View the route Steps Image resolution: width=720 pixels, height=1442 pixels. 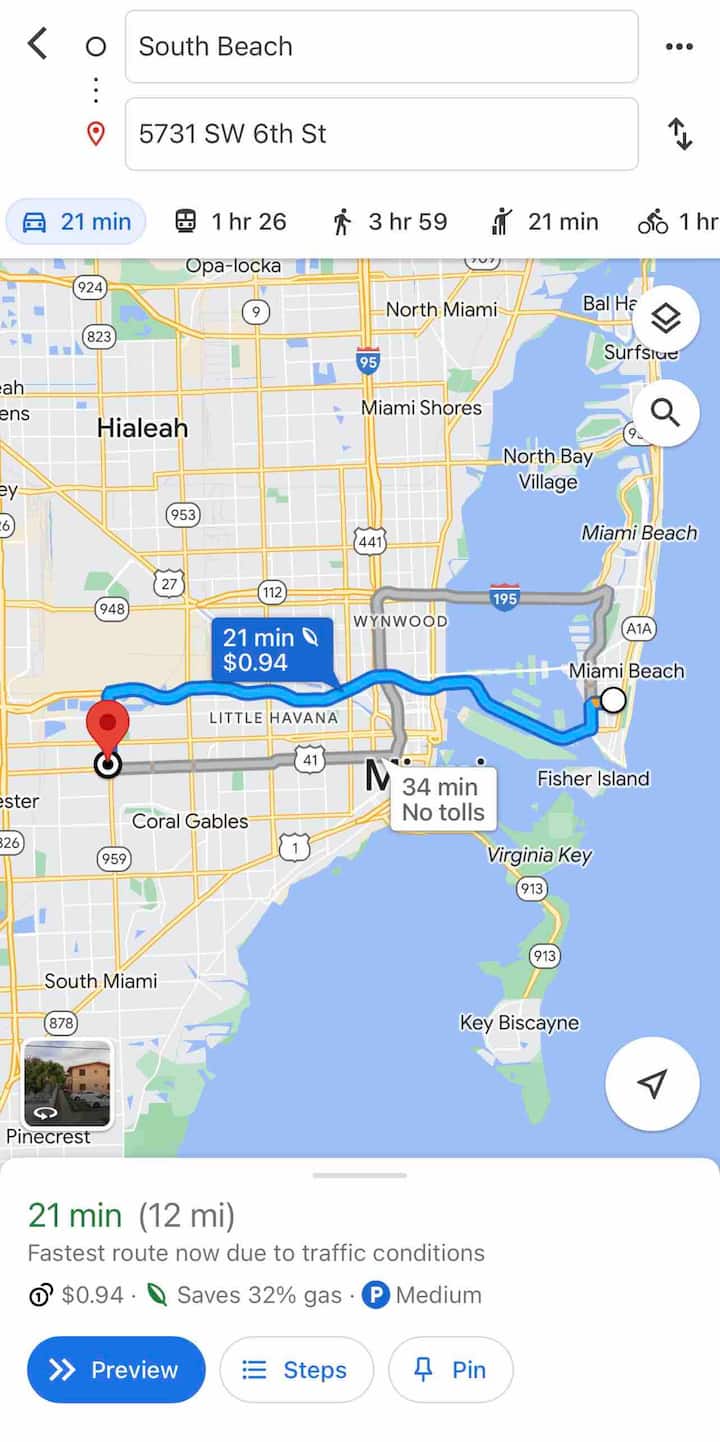pos(296,1370)
